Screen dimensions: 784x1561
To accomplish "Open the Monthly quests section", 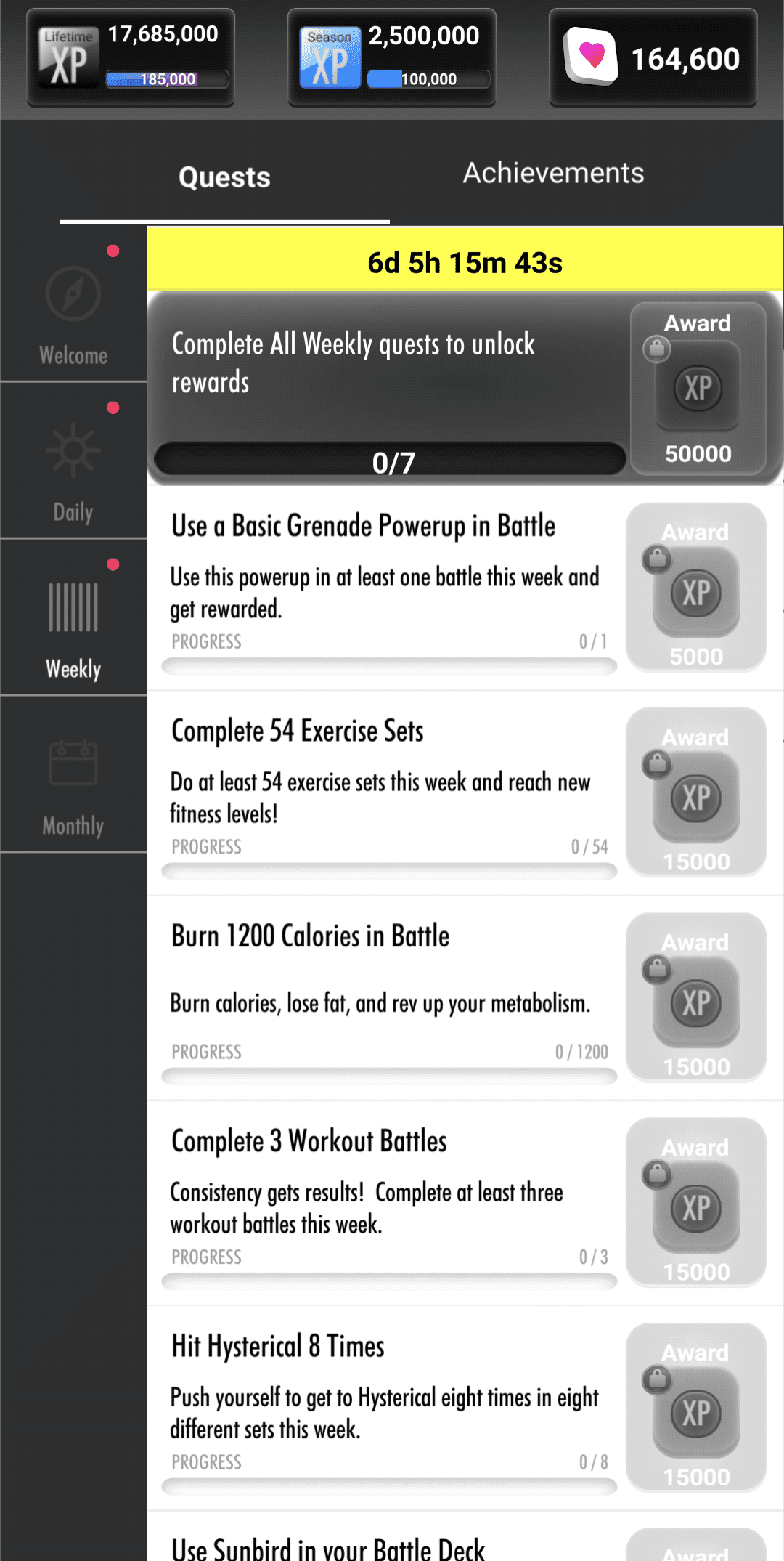I will [73, 786].
